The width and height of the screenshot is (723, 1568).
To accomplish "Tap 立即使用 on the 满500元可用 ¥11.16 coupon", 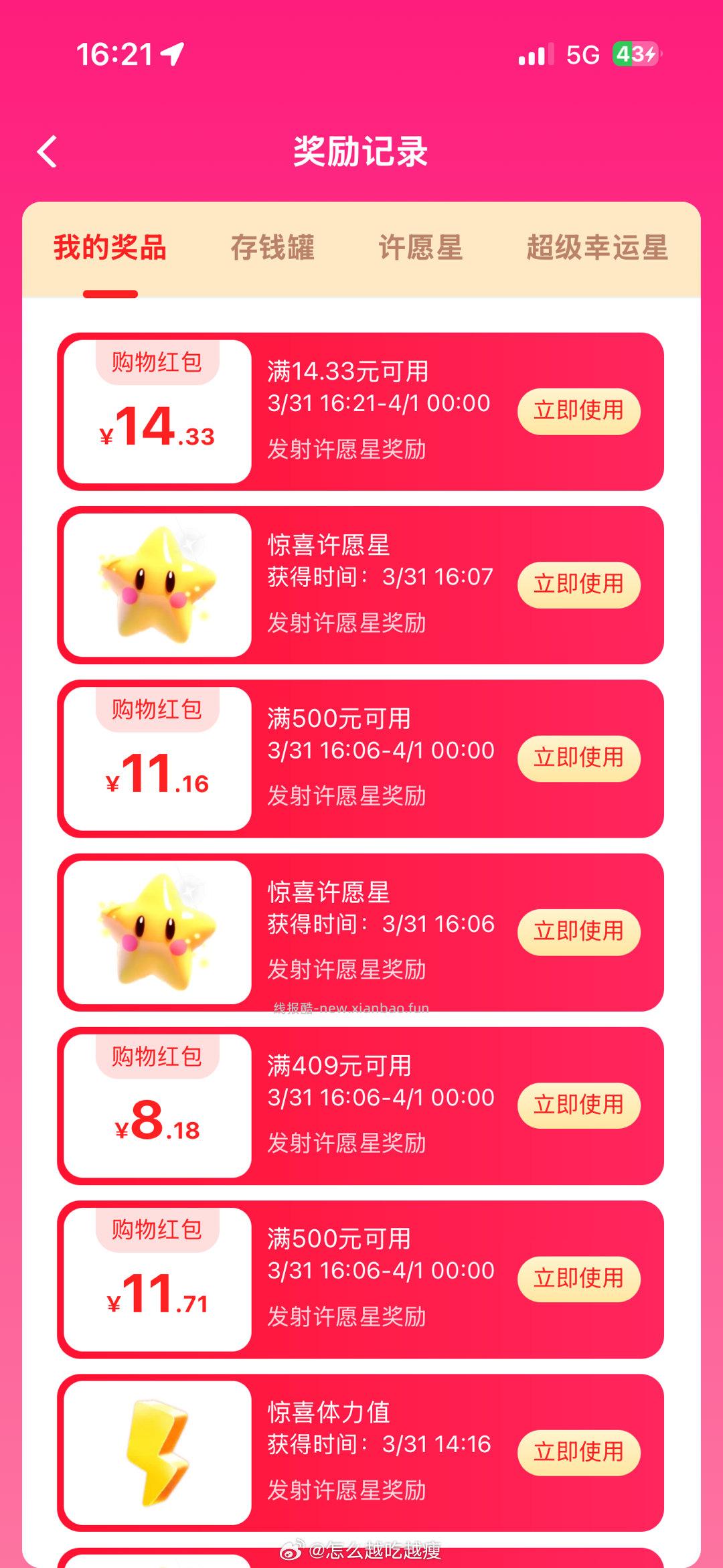I will 578,759.
